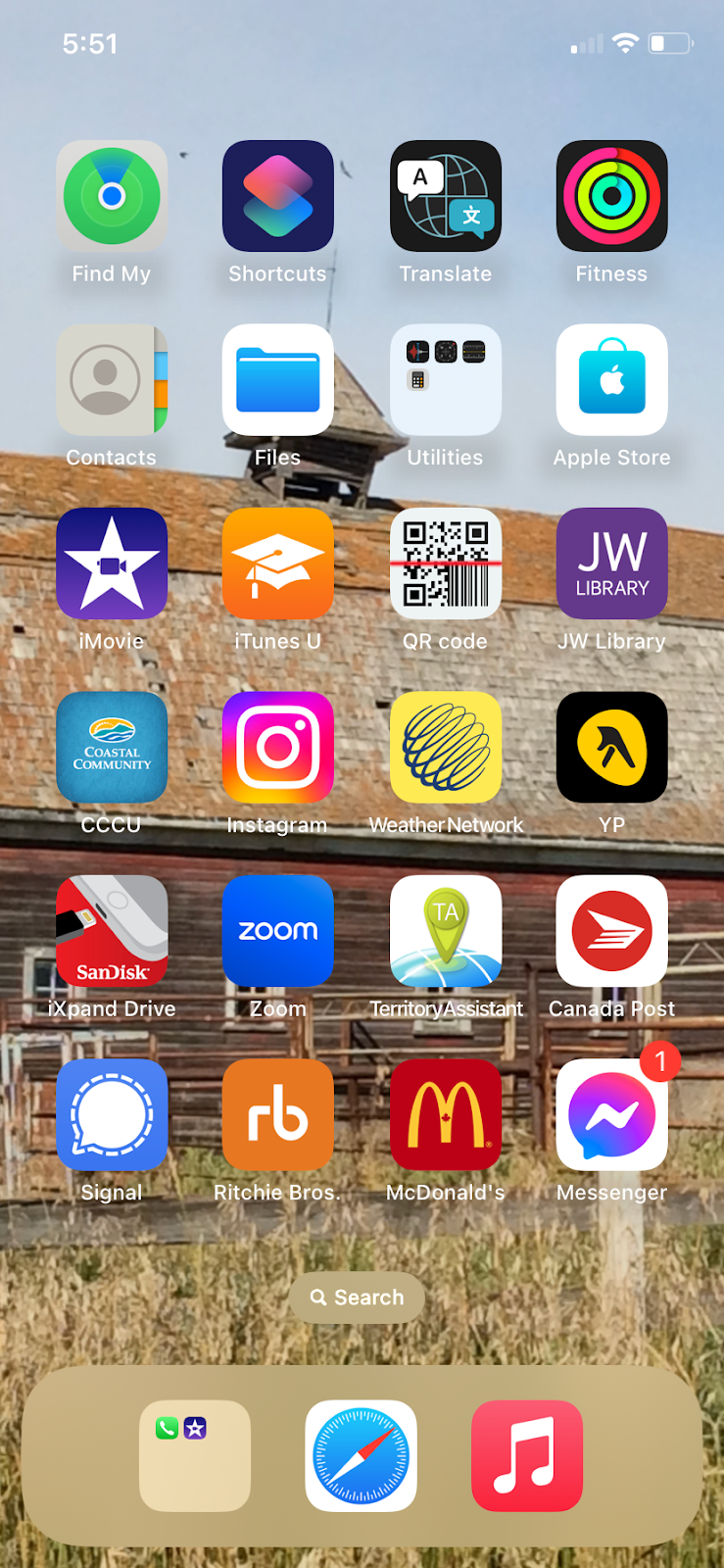This screenshot has width=724, height=1568.
Task: Tap the Search pill above the dock
Action: pos(358,1298)
